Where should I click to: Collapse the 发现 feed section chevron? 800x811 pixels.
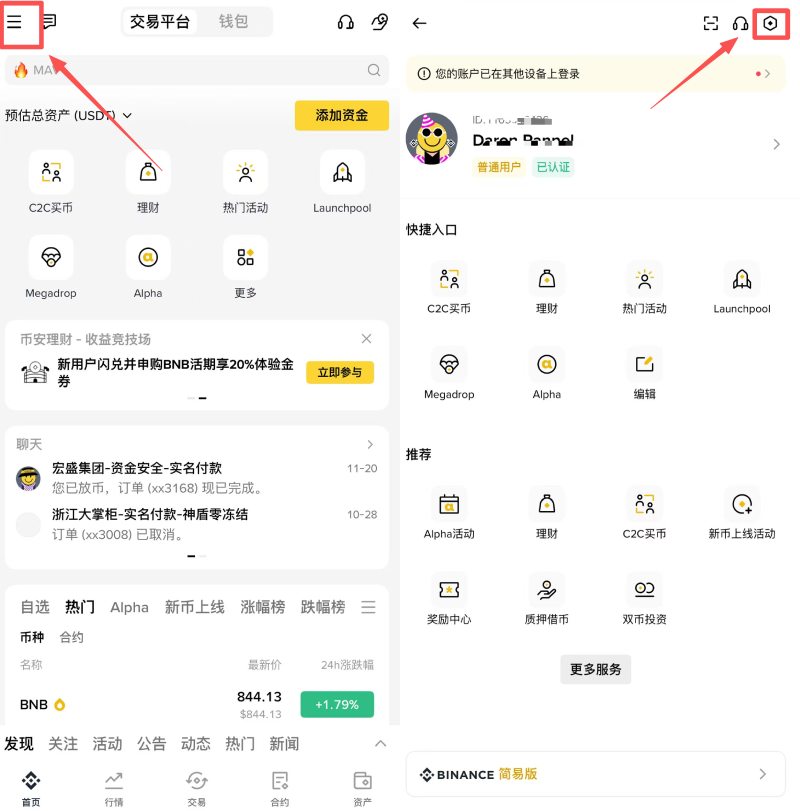379,743
